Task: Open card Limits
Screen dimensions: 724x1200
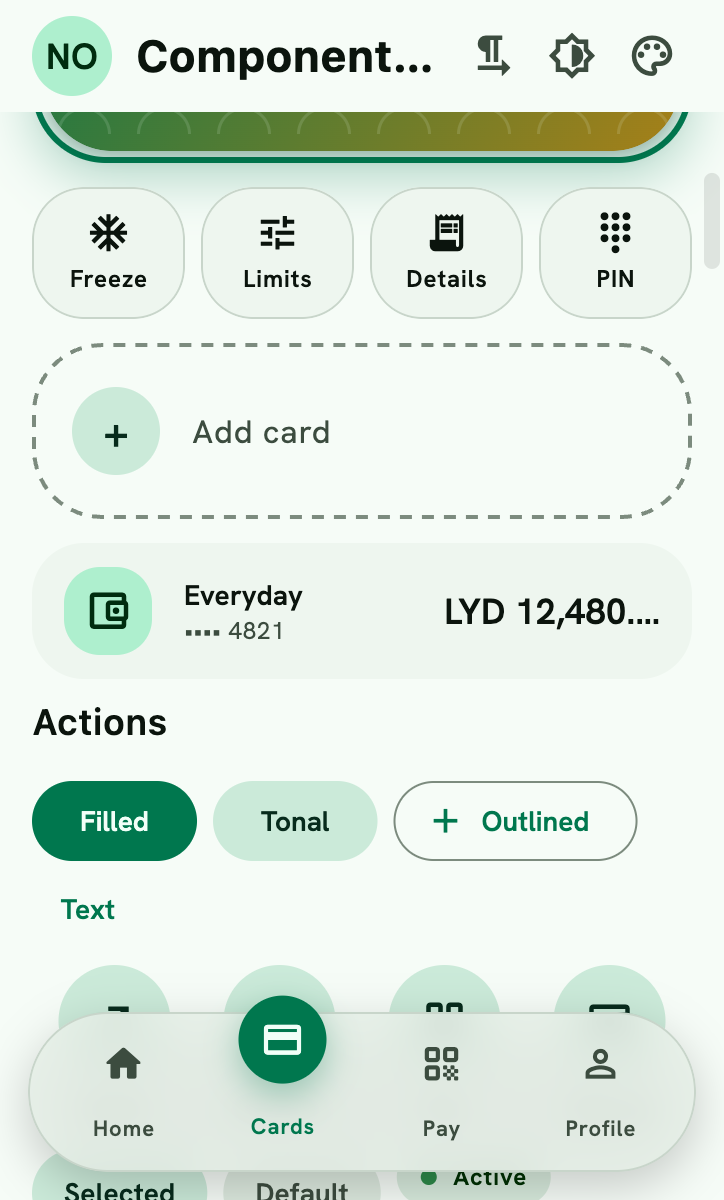Action: [278, 253]
